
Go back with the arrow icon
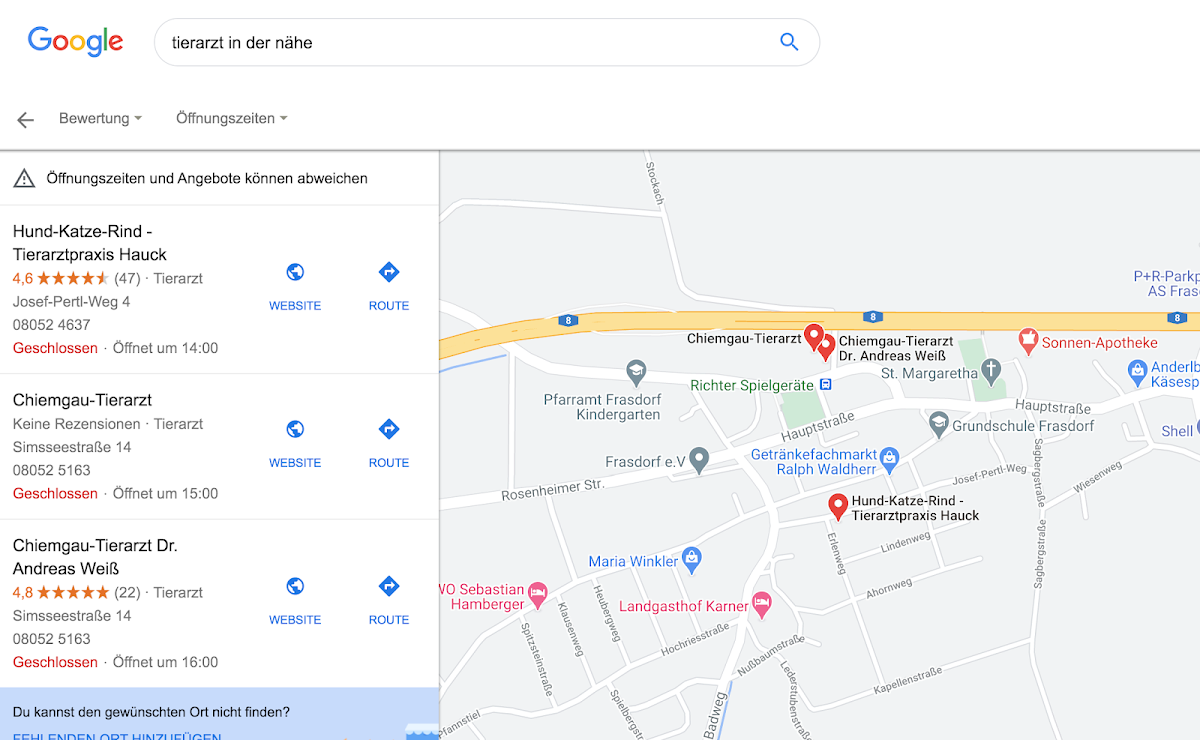pos(25,120)
